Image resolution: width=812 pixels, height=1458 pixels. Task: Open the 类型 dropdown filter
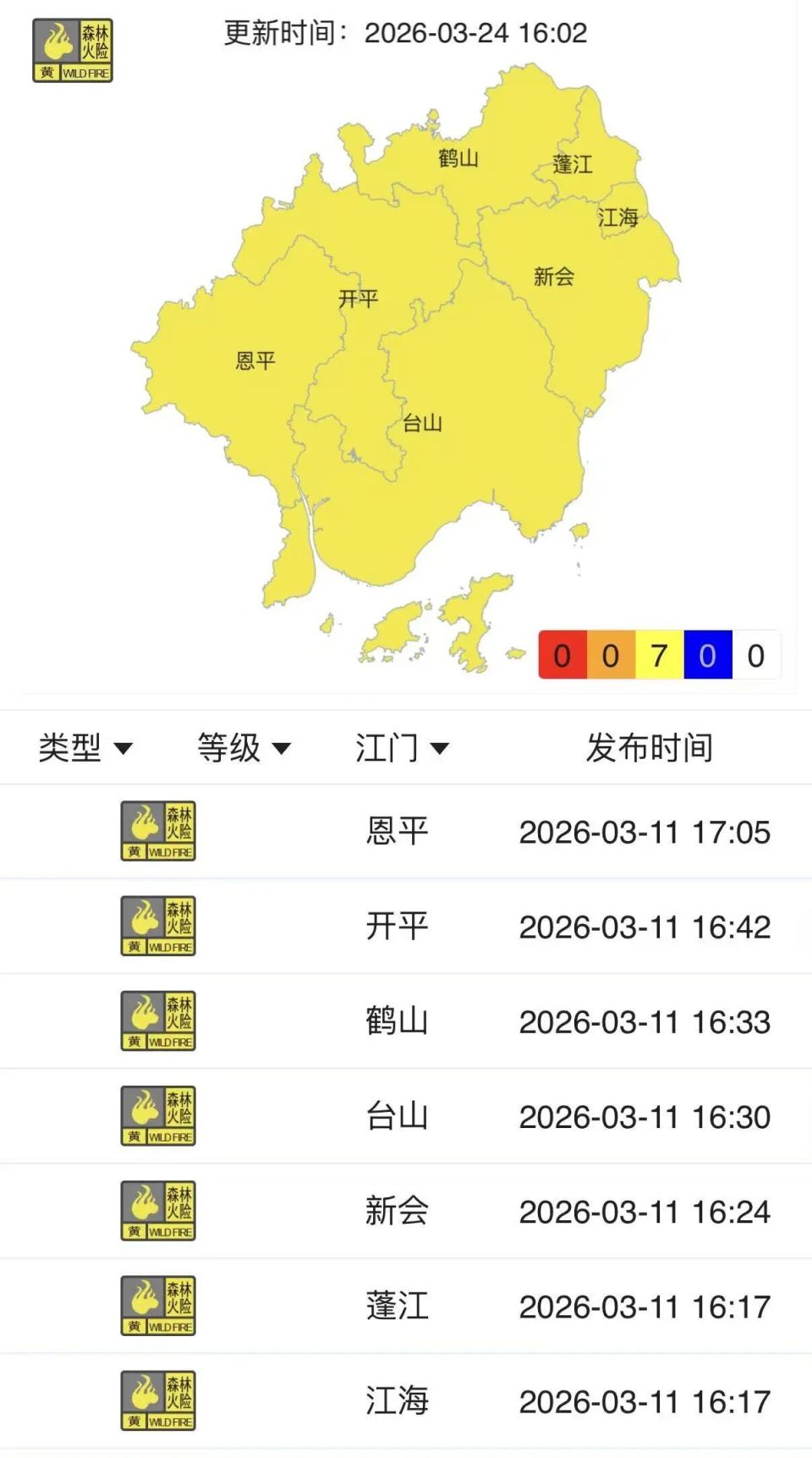(x=85, y=748)
